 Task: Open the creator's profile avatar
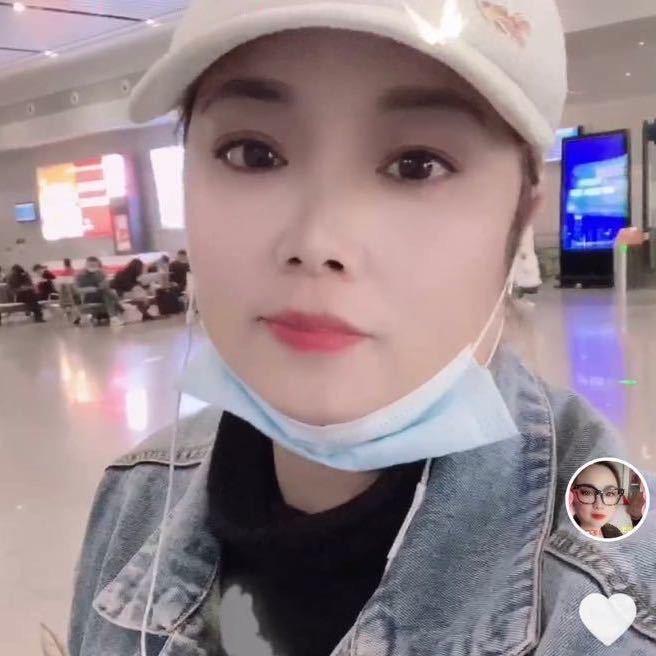(607, 500)
